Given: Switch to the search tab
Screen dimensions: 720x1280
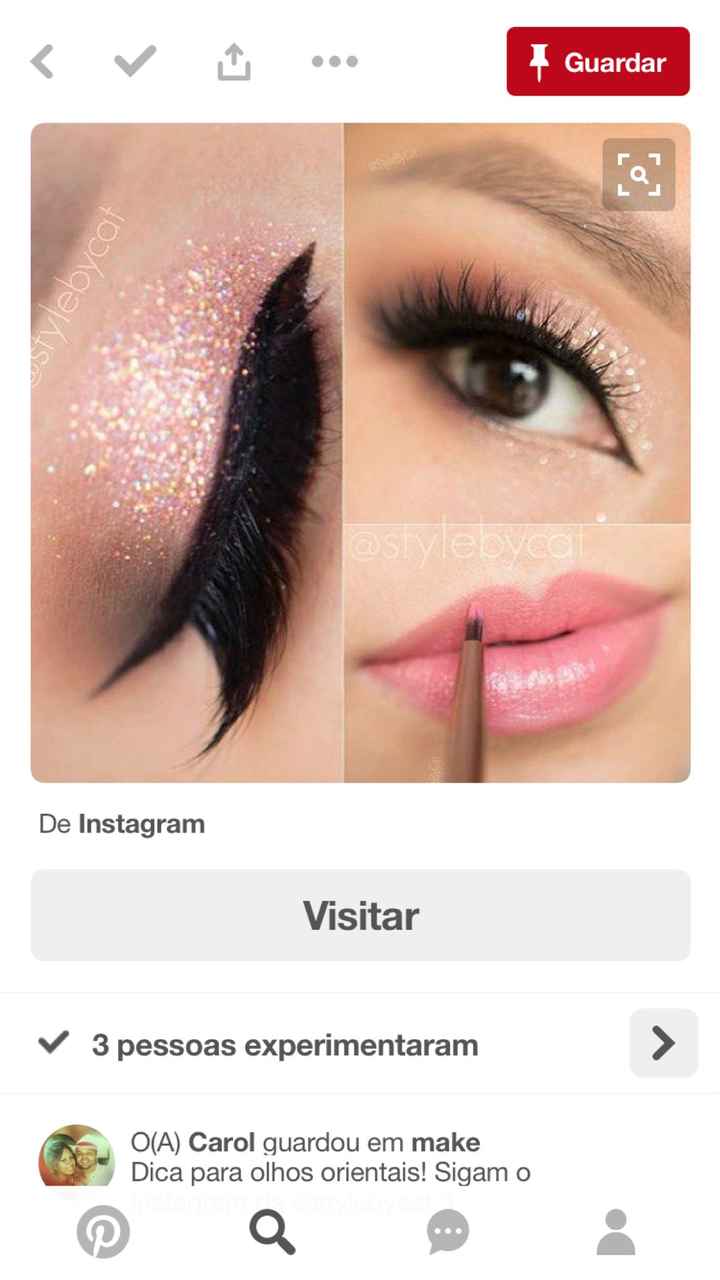Looking at the screenshot, I should [272, 1232].
